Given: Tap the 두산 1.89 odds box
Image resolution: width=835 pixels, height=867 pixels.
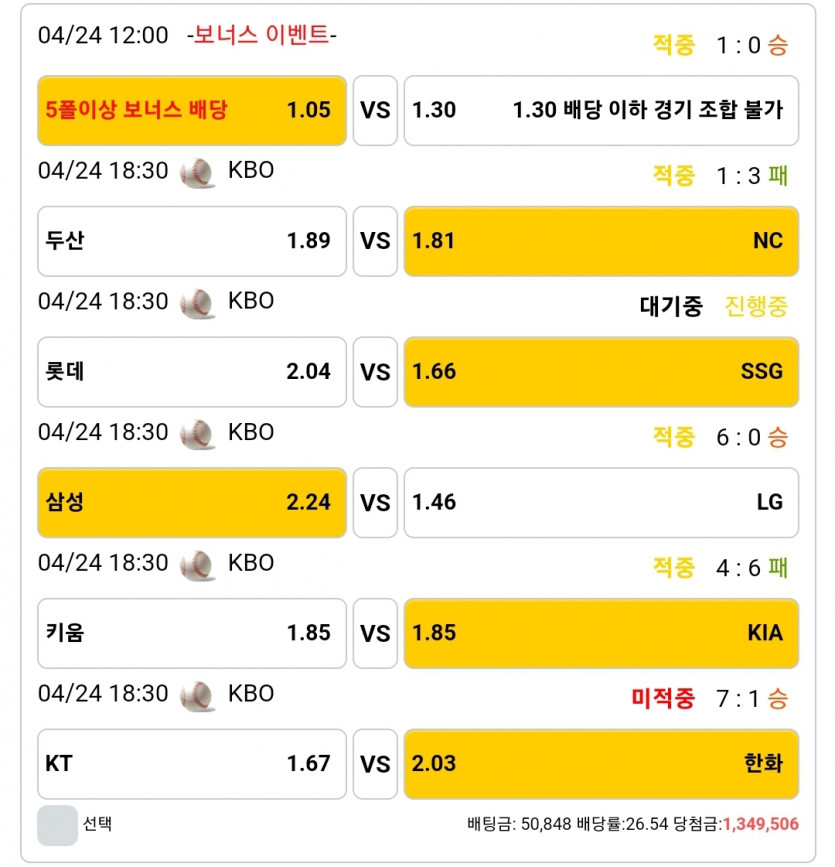Looking at the screenshot, I should point(192,241).
